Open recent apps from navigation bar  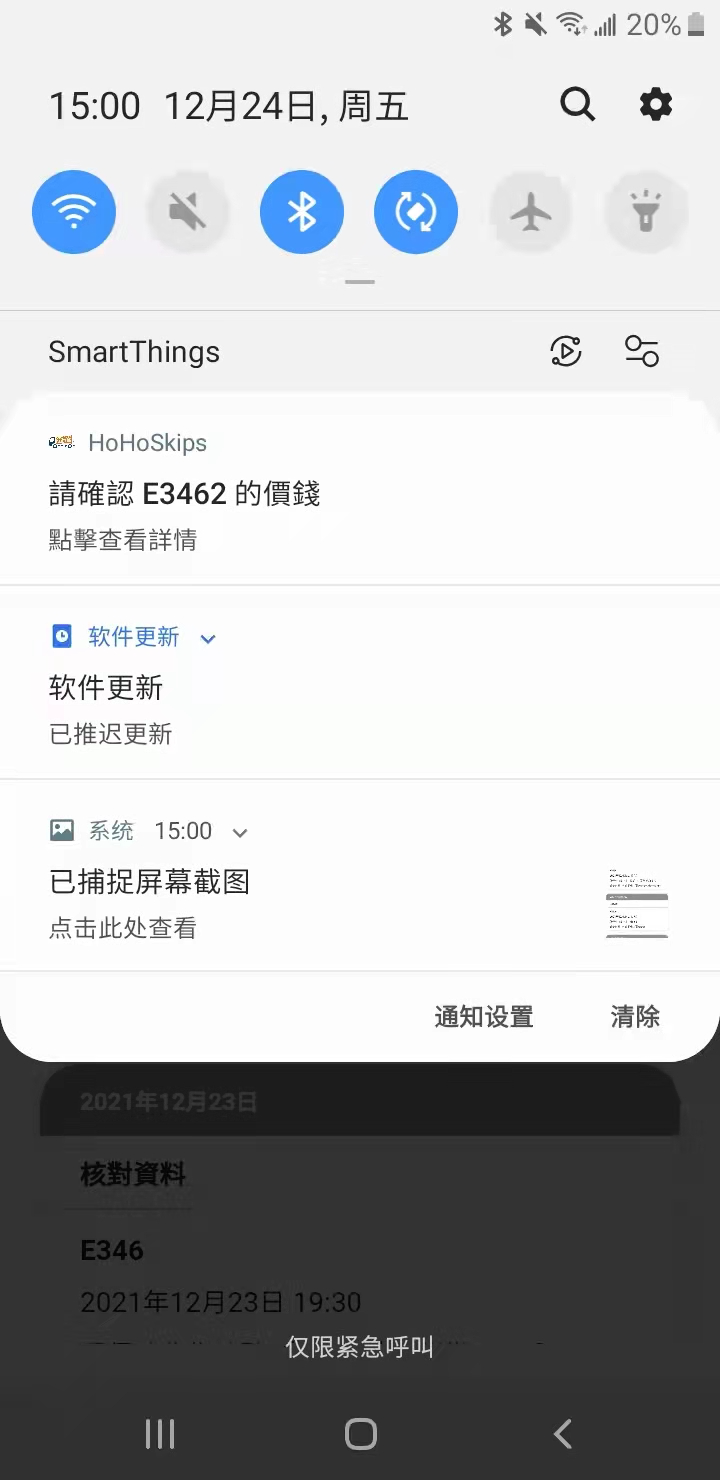pos(160,1434)
